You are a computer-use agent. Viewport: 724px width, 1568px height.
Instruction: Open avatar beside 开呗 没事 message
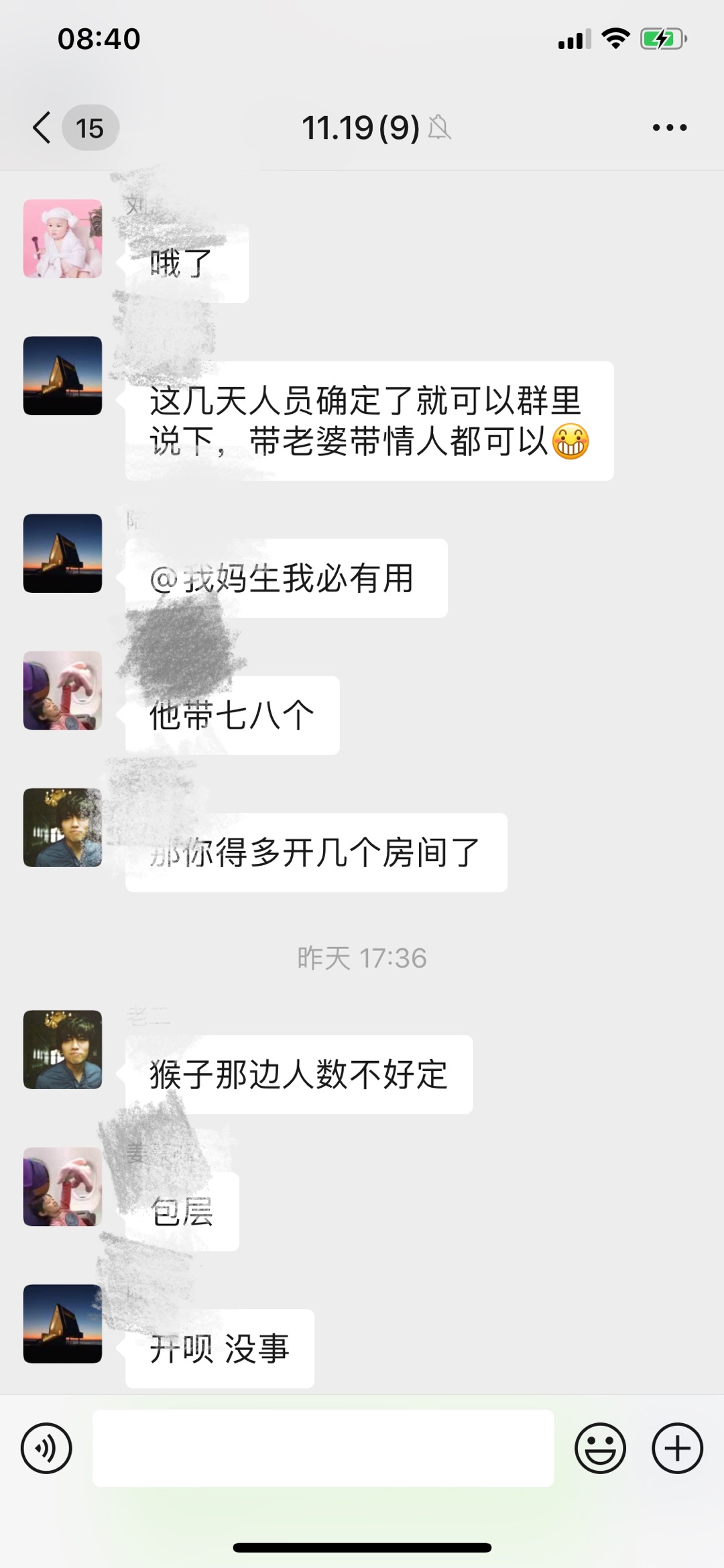click(x=63, y=1323)
